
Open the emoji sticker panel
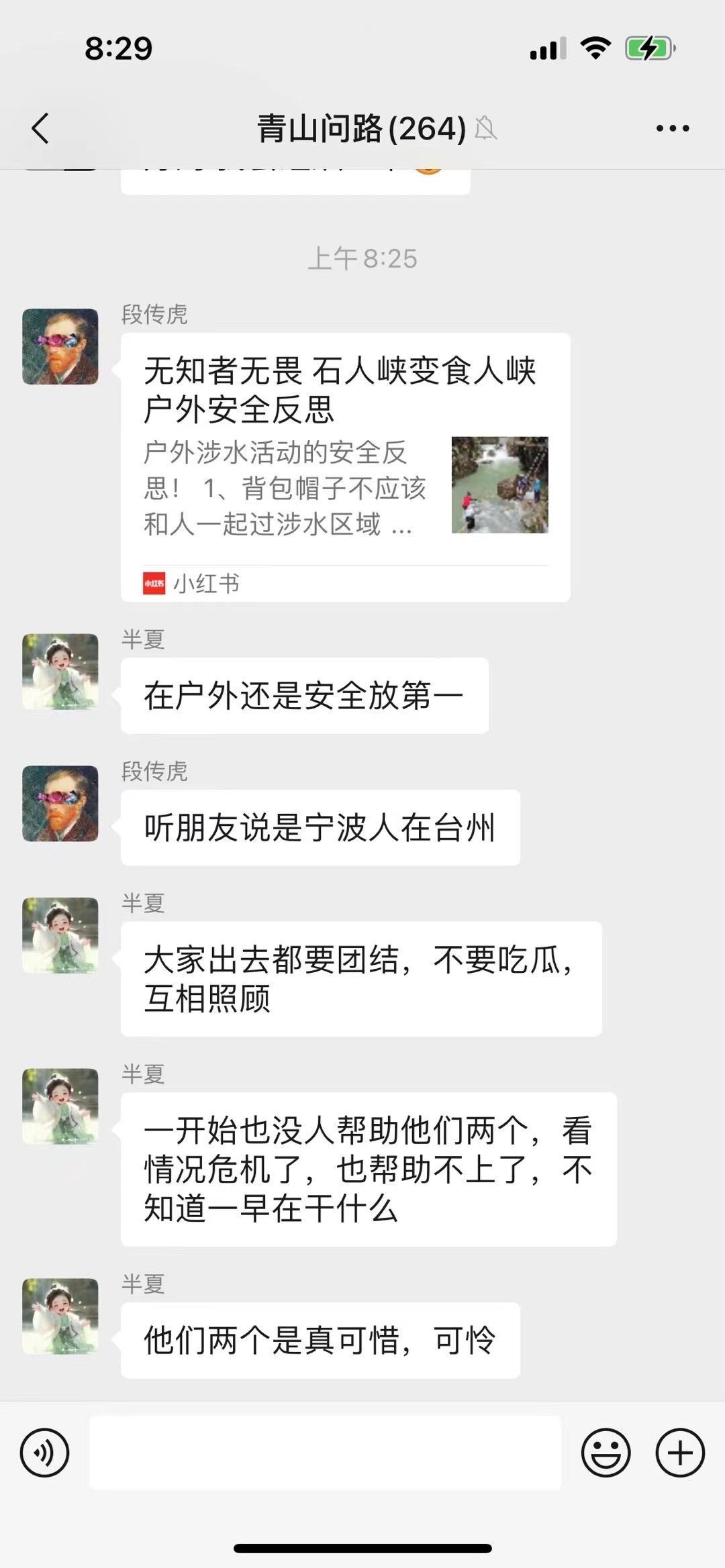(x=606, y=1453)
